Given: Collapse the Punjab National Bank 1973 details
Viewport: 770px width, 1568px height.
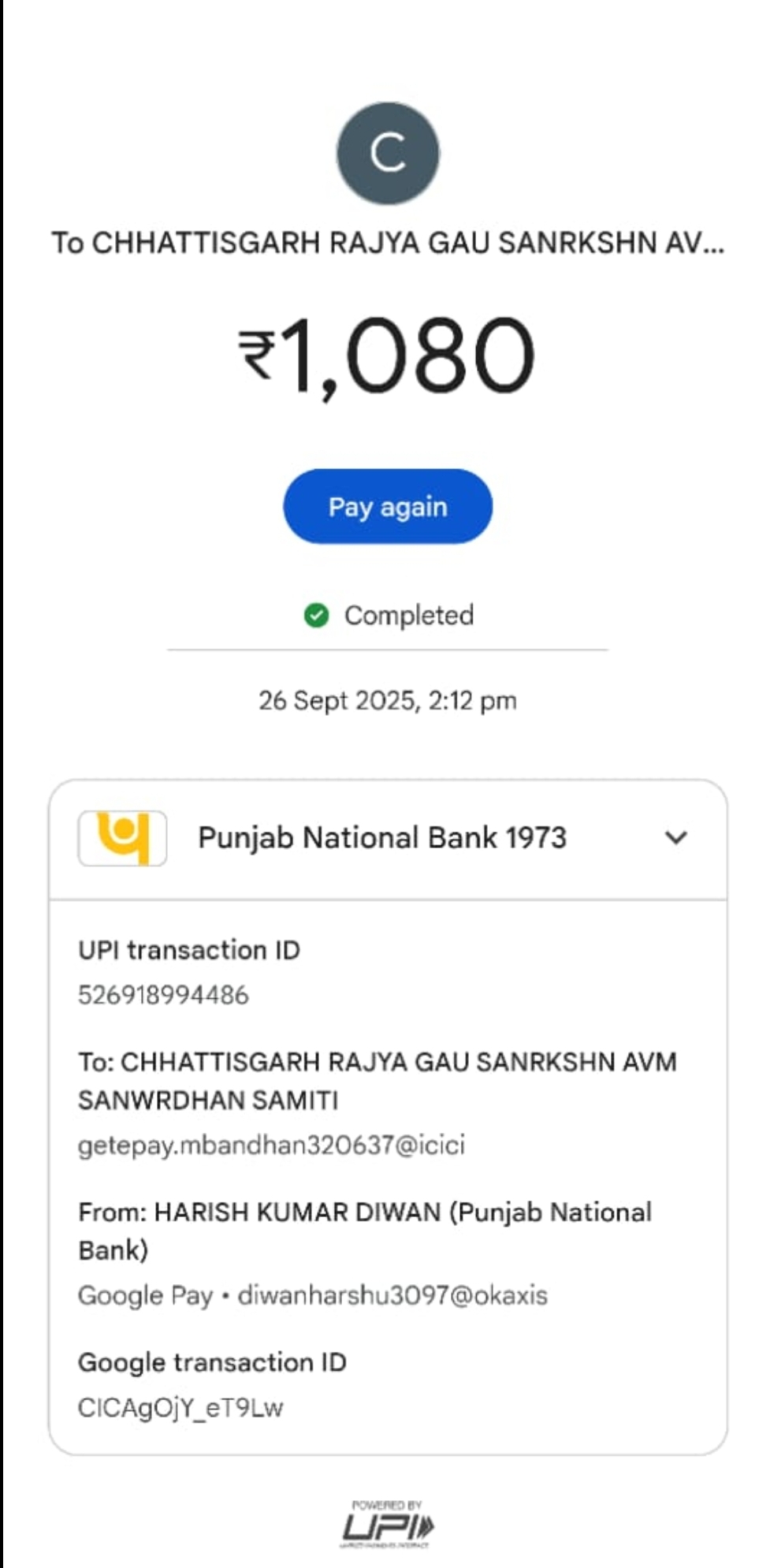Looking at the screenshot, I should pyautogui.click(x=675, y=837).
